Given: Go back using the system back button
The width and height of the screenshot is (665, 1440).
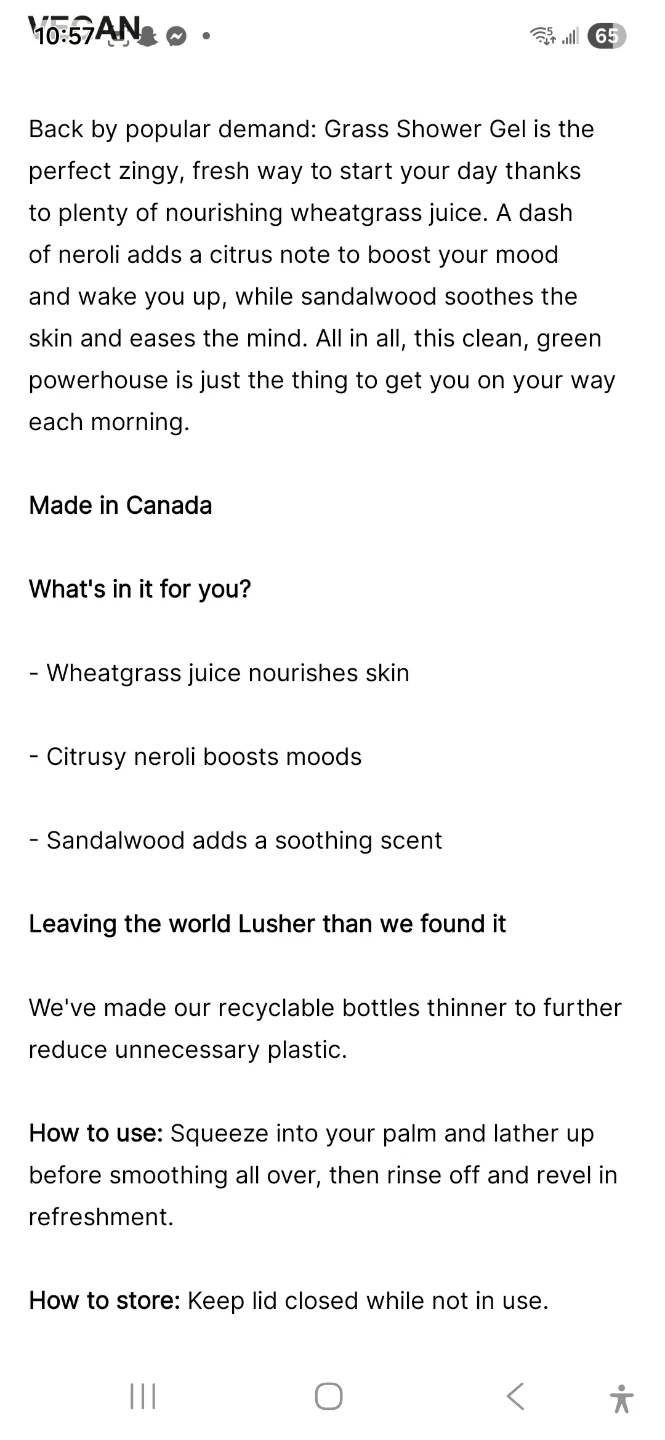Looking at the screenshot, I should pyautogui.click(x=515, y=1396).
